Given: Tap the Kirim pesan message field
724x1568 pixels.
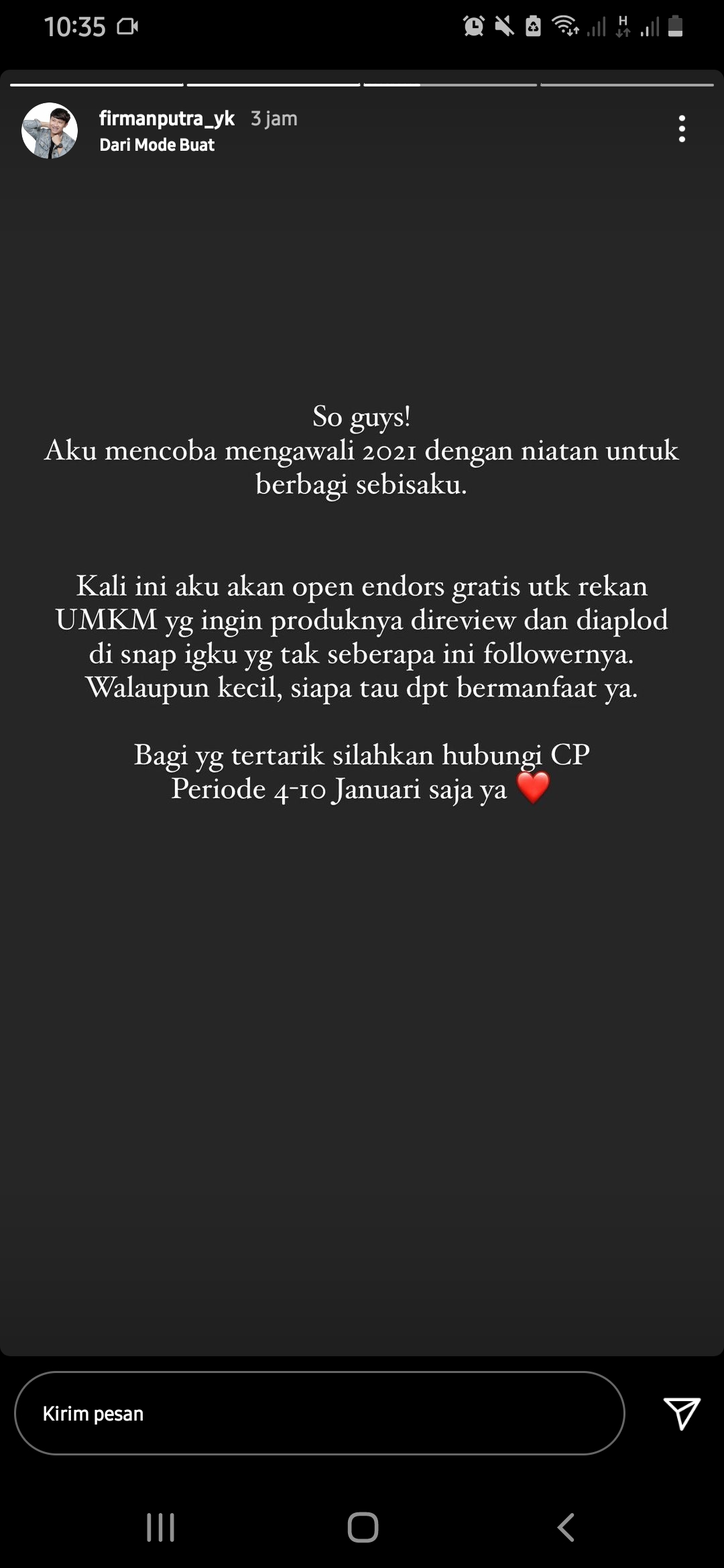Looking at the screenshot, I should 320,1413.
